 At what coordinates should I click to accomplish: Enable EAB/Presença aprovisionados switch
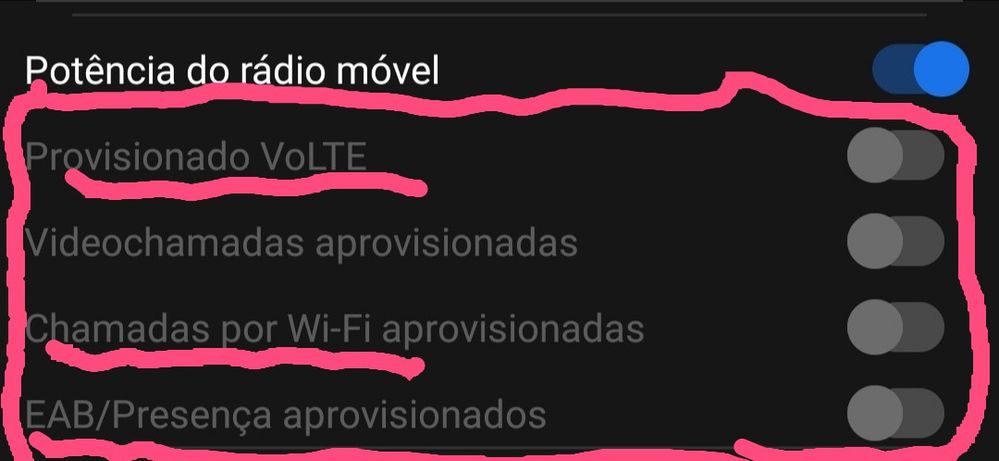[x=895, y=413]
